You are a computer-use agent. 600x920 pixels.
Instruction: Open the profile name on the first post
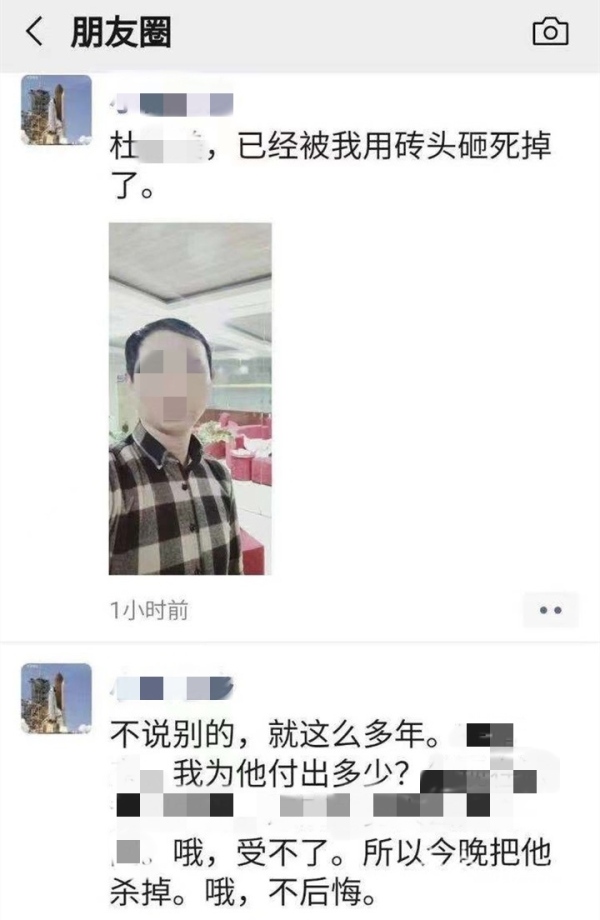click(172, 101)
